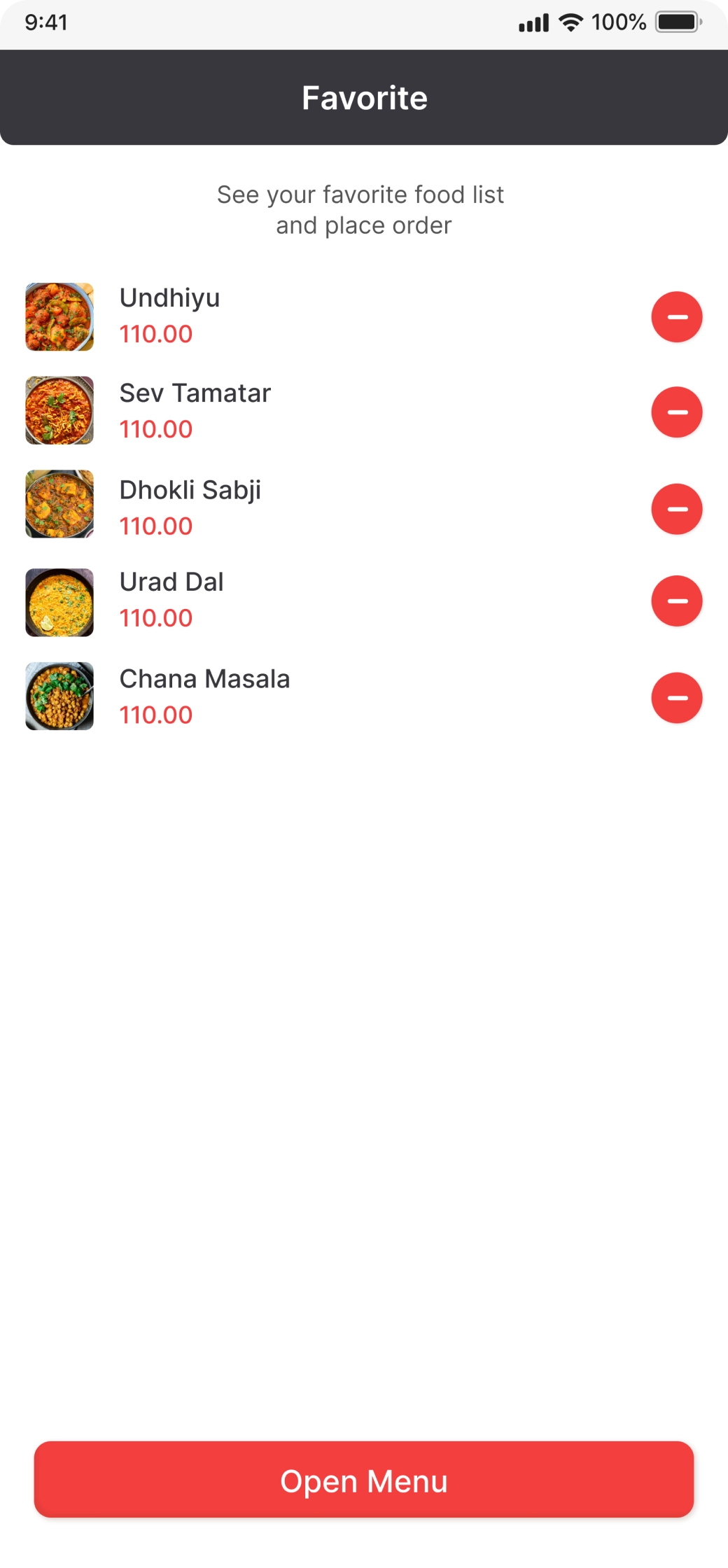Remove Sev Tamatar from favorites
This screenshot has height=1568, width=728.
[x=676, y=412]
